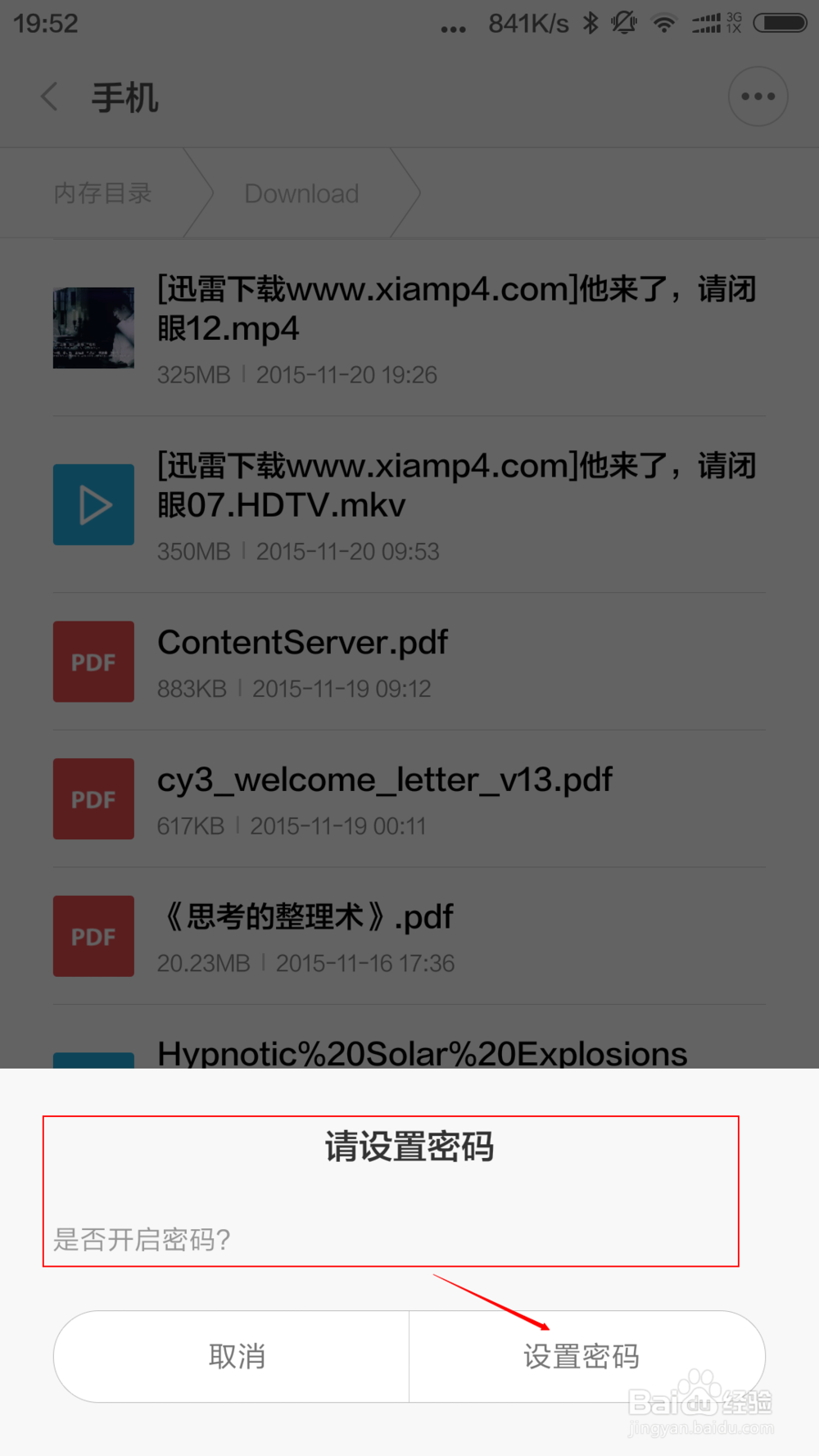This screenshot has width=819, height=1456.
Task: Click the PDF icon for ContentServer.pdf
Action: tap(93, 662)
